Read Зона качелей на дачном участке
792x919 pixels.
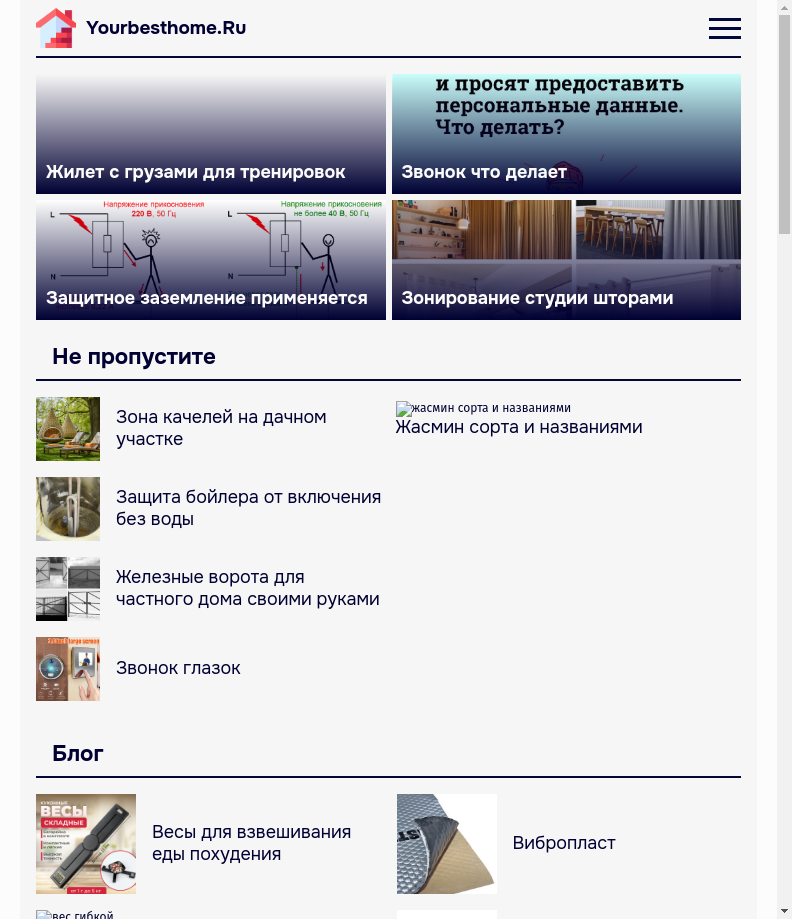click(221, 428)
